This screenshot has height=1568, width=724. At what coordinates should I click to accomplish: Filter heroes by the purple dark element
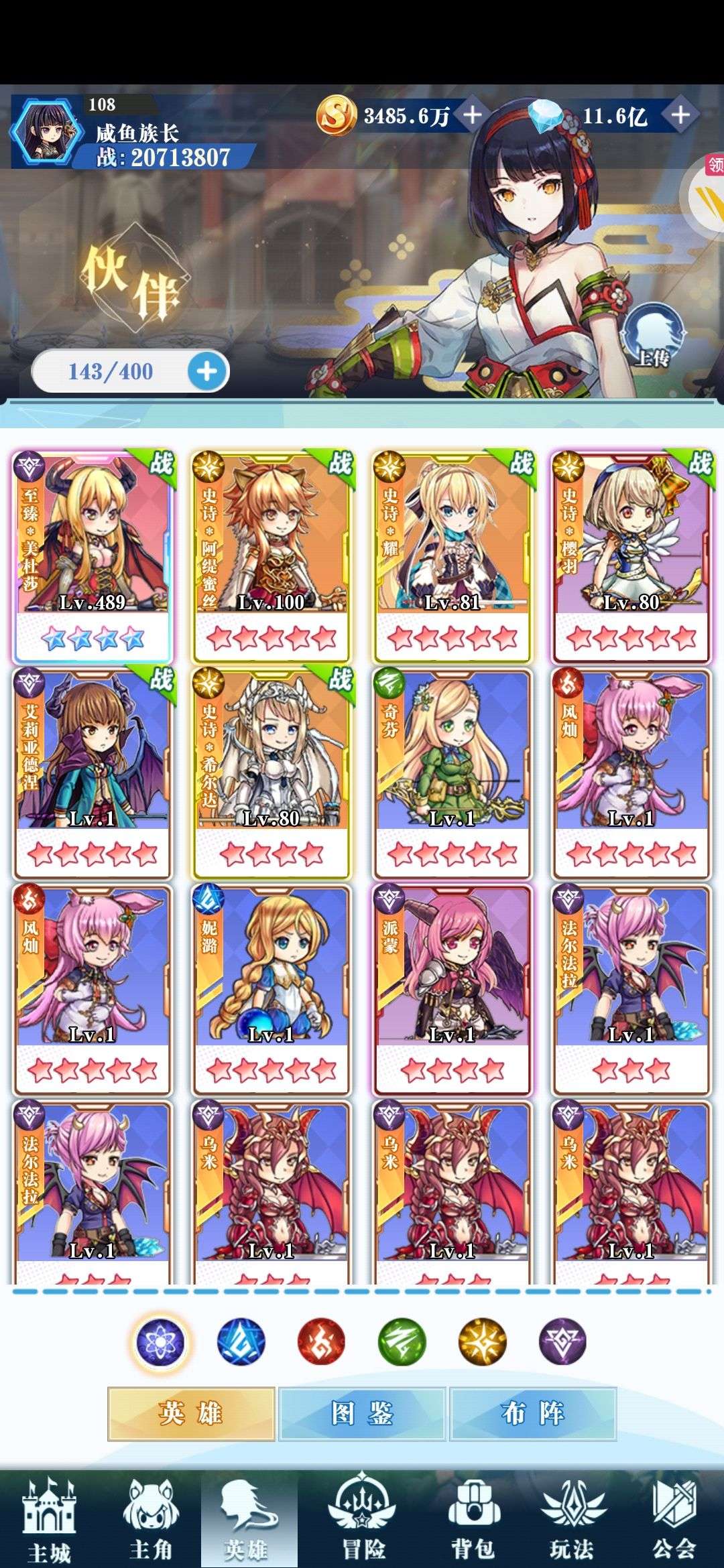tap(563, 1342)
